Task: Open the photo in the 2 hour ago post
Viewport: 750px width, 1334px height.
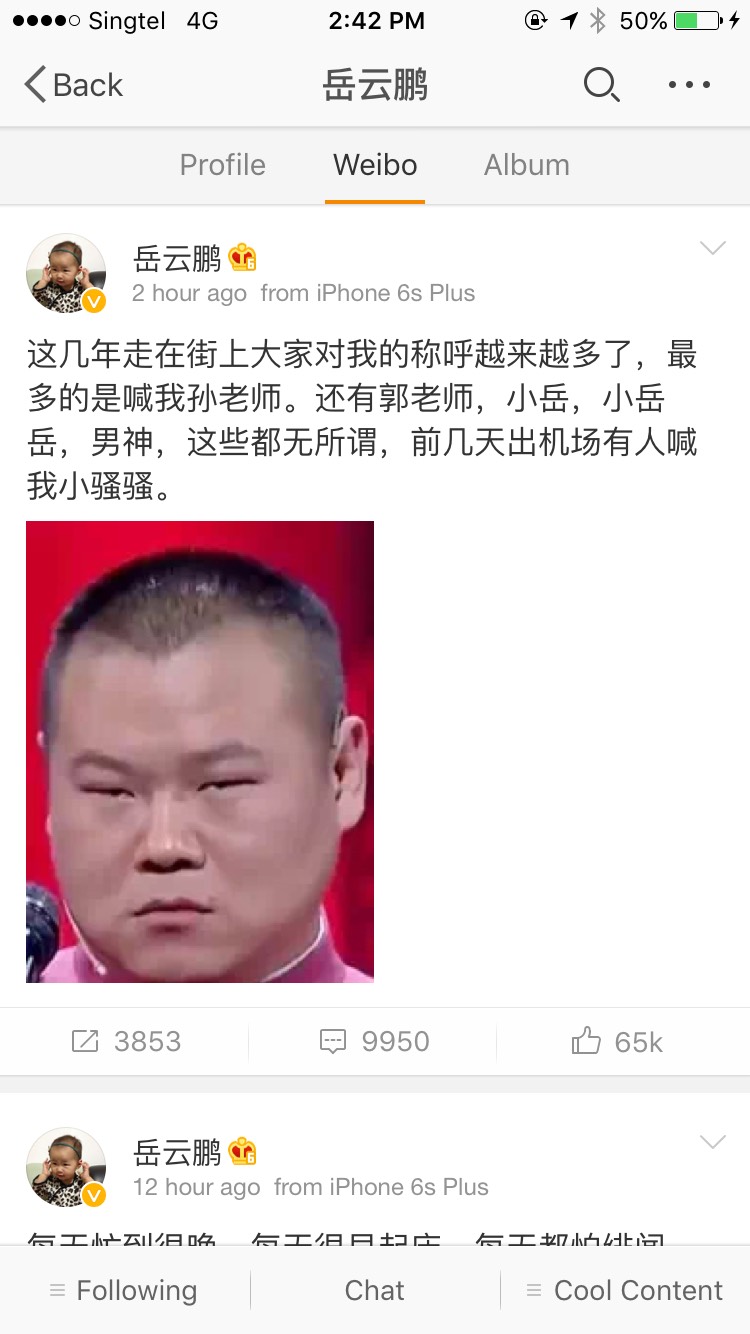Action: 200,751
